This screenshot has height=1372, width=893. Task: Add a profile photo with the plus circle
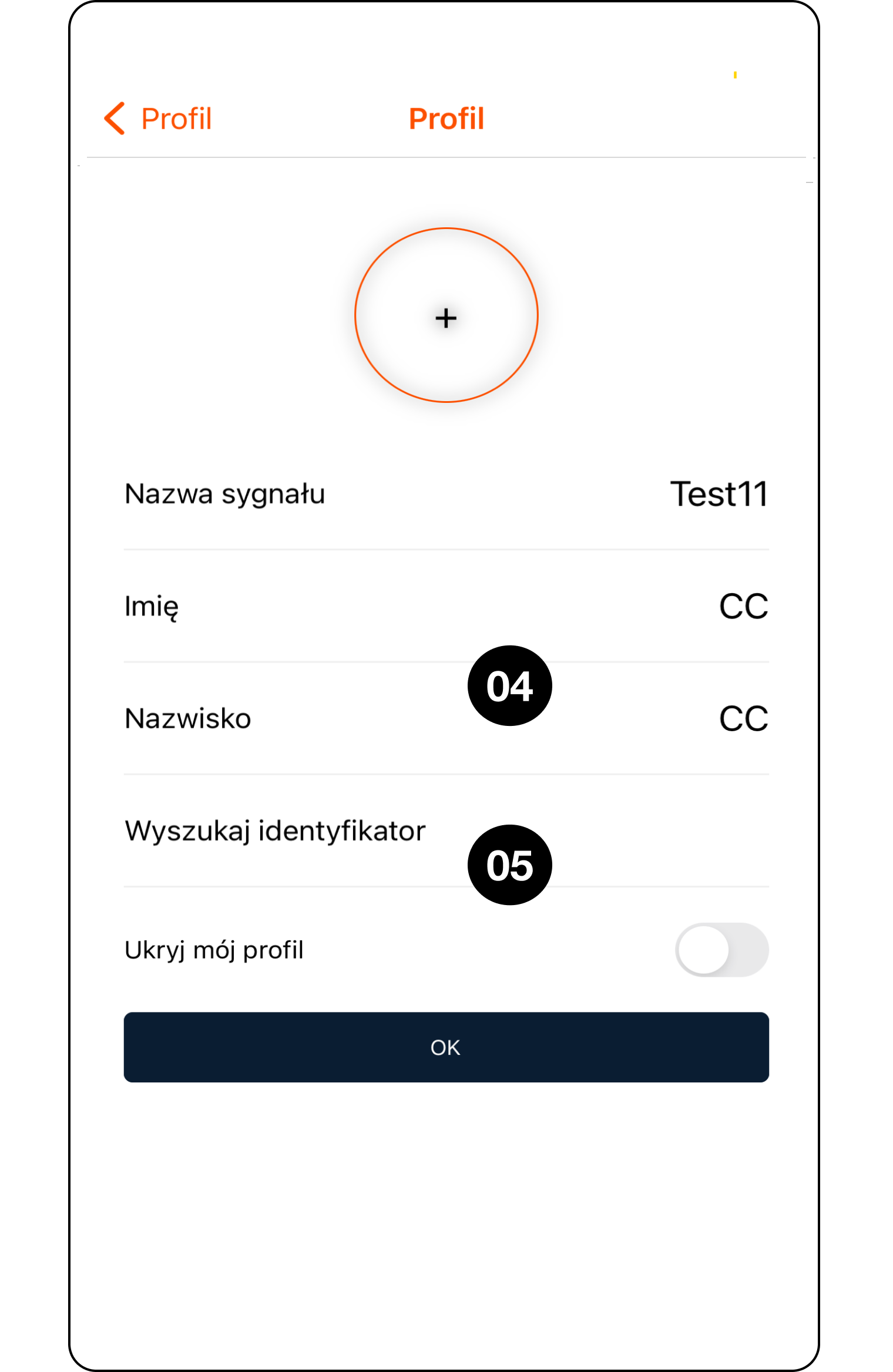(x=446, y=316)
